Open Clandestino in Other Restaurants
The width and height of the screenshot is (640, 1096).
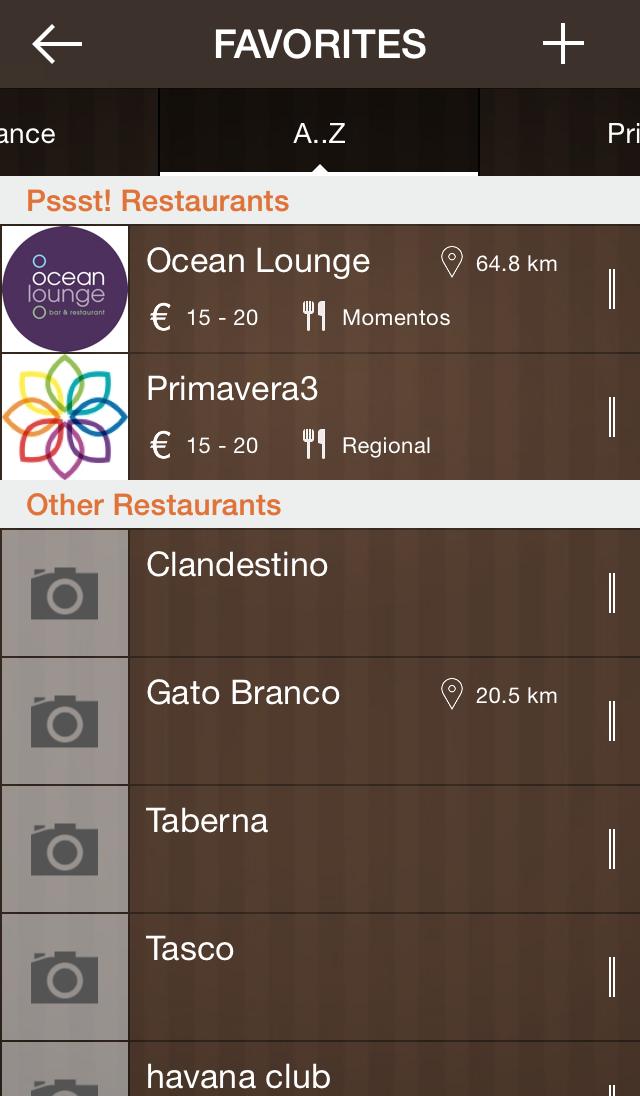(320, 593)
